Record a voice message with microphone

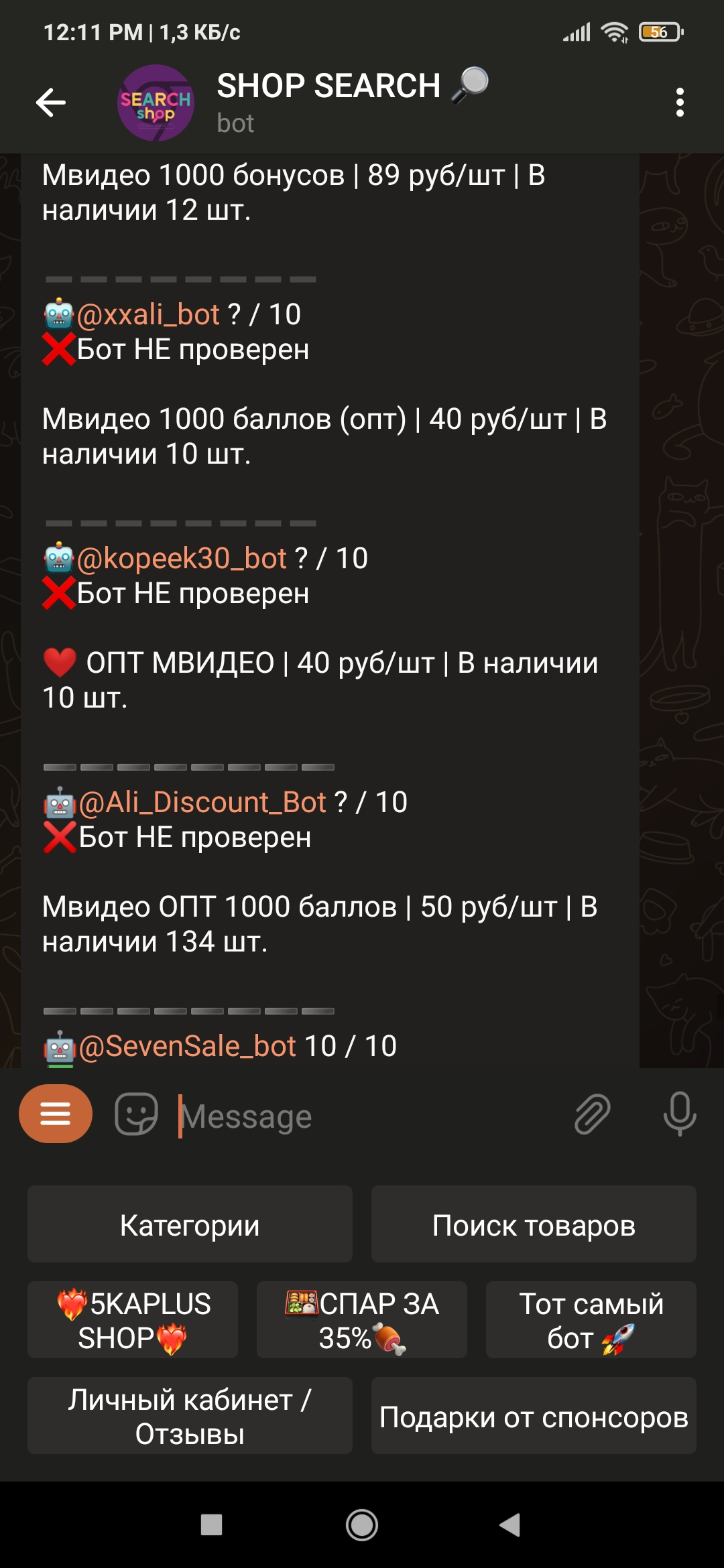coord(680,1114)
